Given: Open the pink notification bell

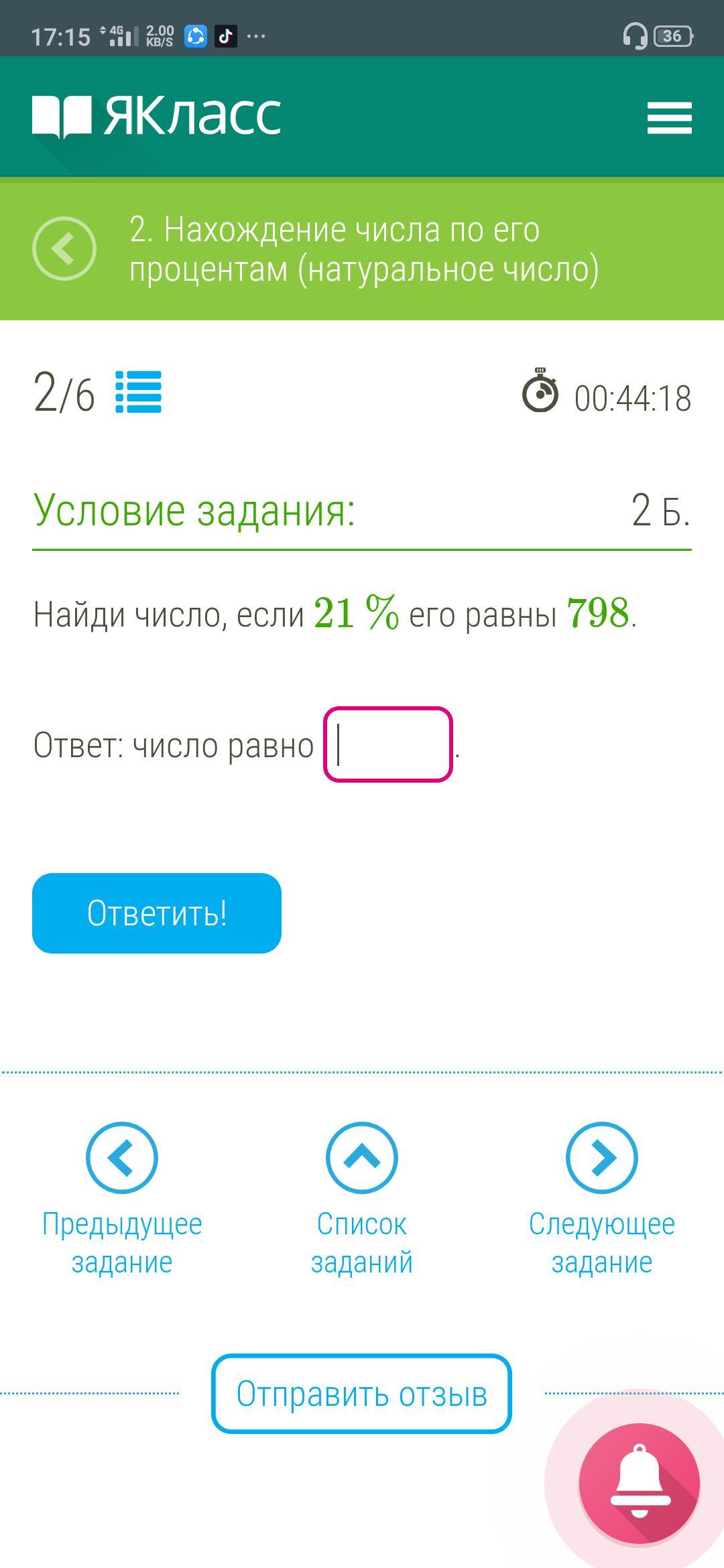Looking at the screenshot, I should point(640,1484).
